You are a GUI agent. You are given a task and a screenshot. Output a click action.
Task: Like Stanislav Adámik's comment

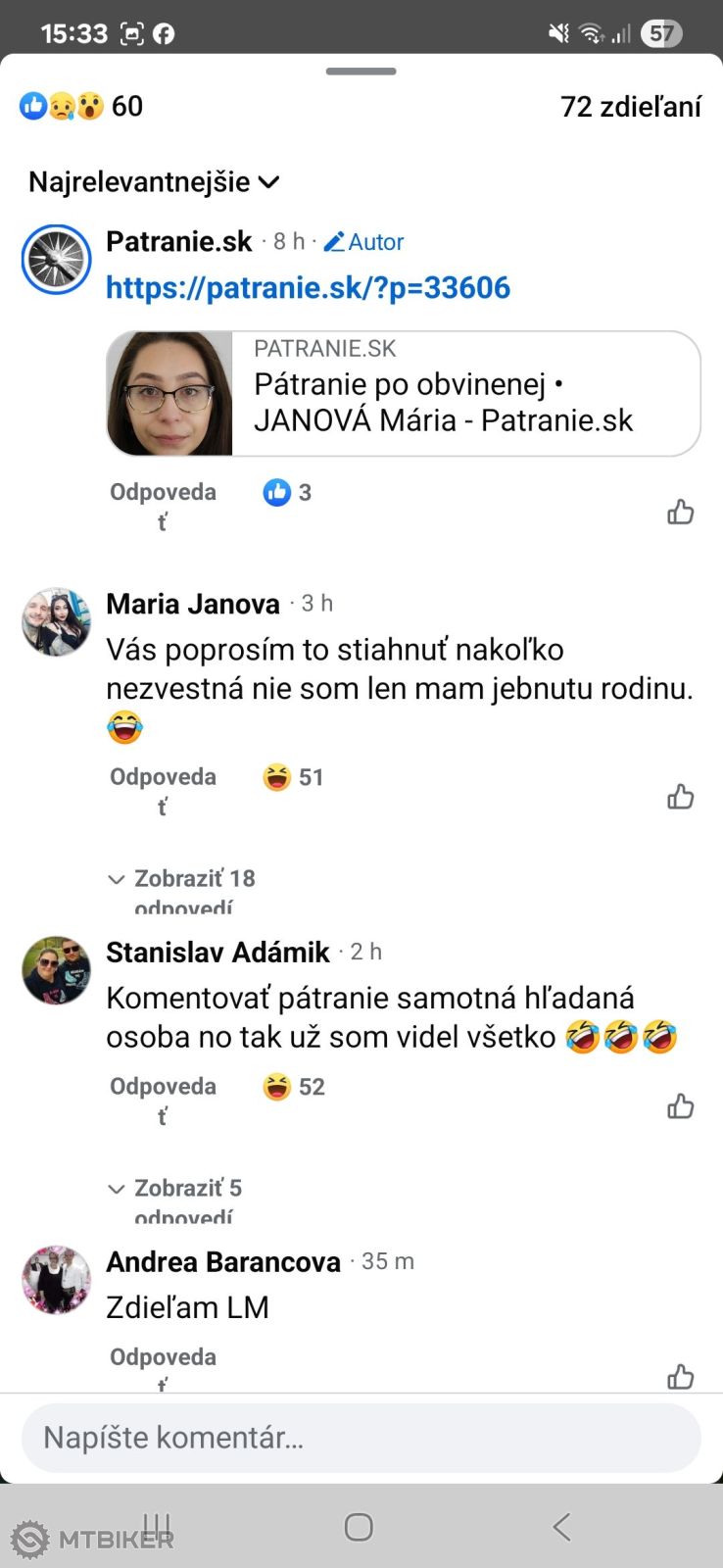pos(680,1106)
